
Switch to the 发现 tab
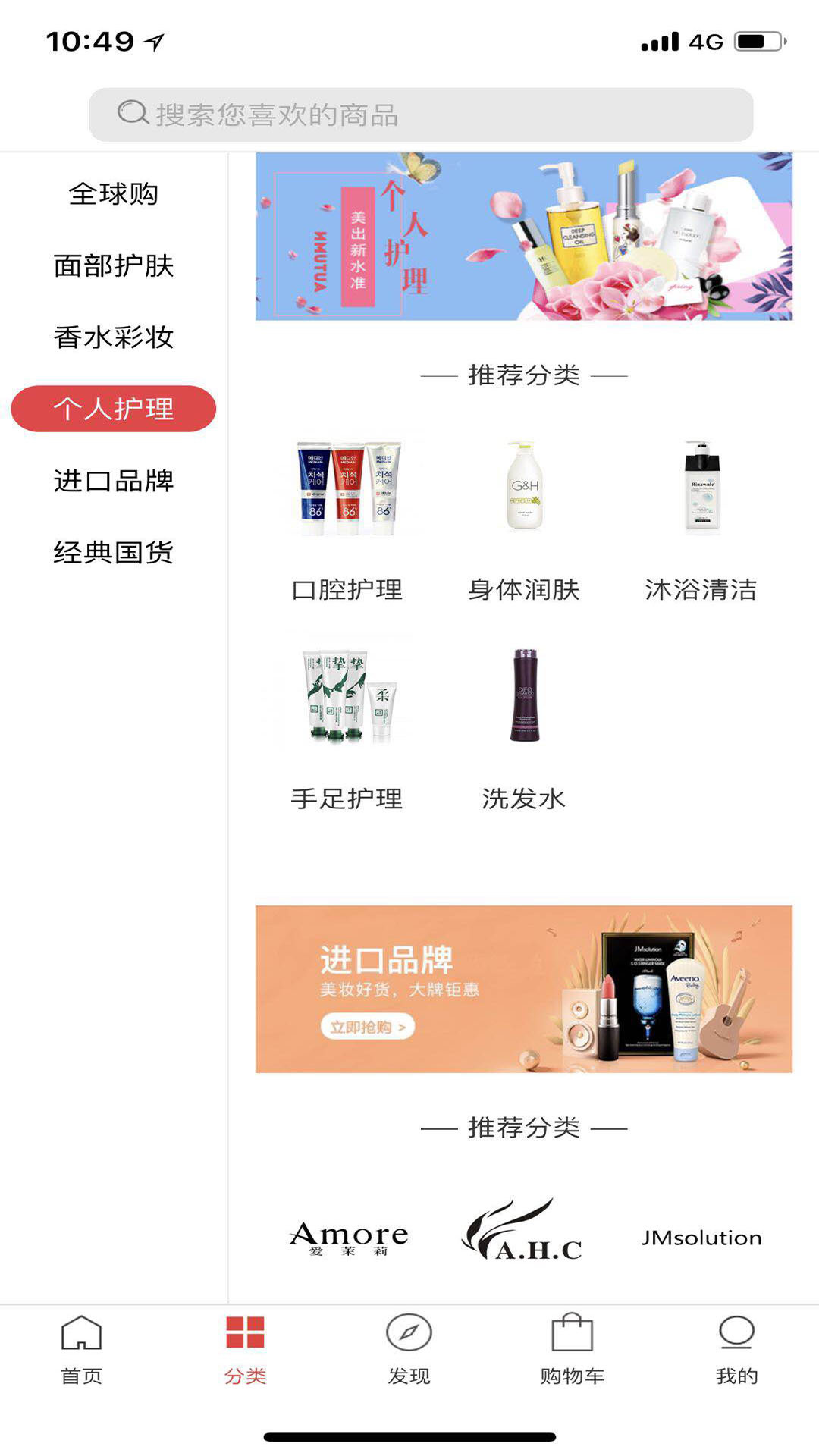click(x=409, y=1350)
